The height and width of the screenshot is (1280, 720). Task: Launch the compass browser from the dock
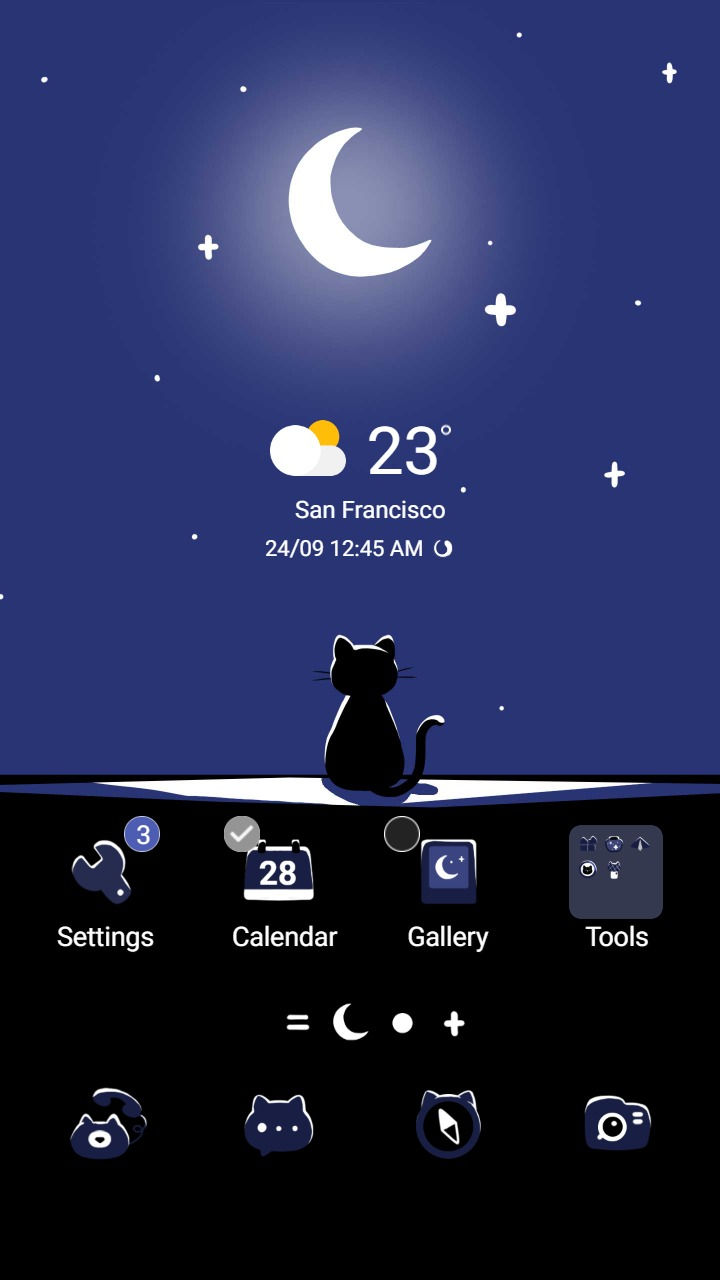(448, 1124)
